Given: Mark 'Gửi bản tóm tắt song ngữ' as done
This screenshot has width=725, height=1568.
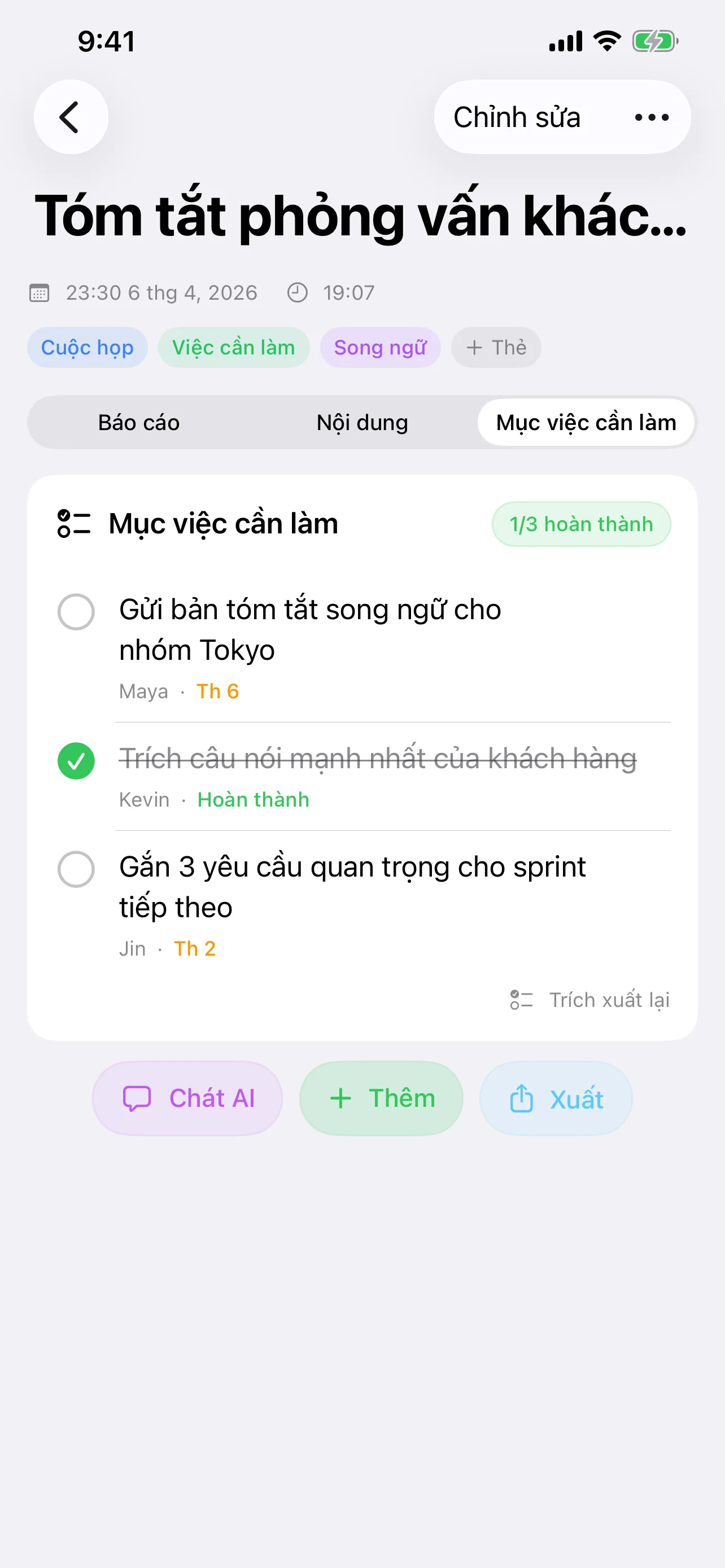Looking at the screenshot, I should pos(76,611).
